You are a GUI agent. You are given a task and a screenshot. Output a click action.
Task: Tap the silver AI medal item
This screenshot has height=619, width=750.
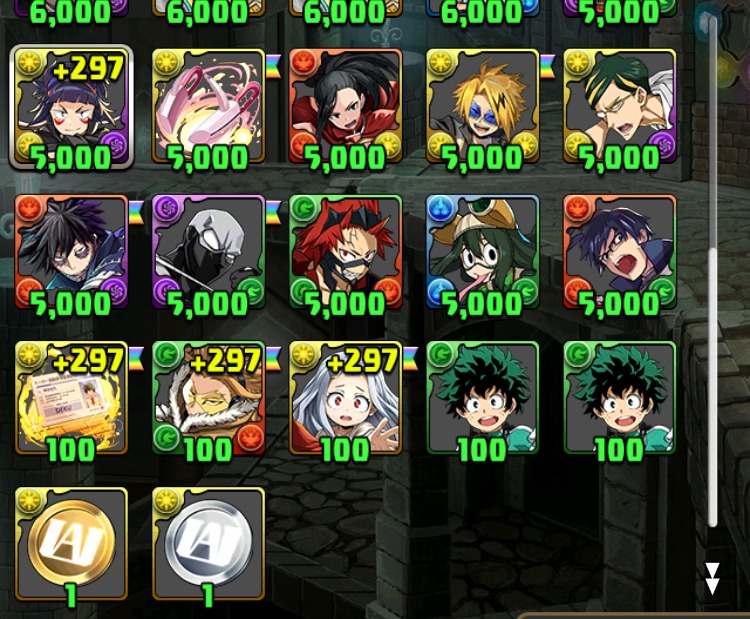(208, 542)
